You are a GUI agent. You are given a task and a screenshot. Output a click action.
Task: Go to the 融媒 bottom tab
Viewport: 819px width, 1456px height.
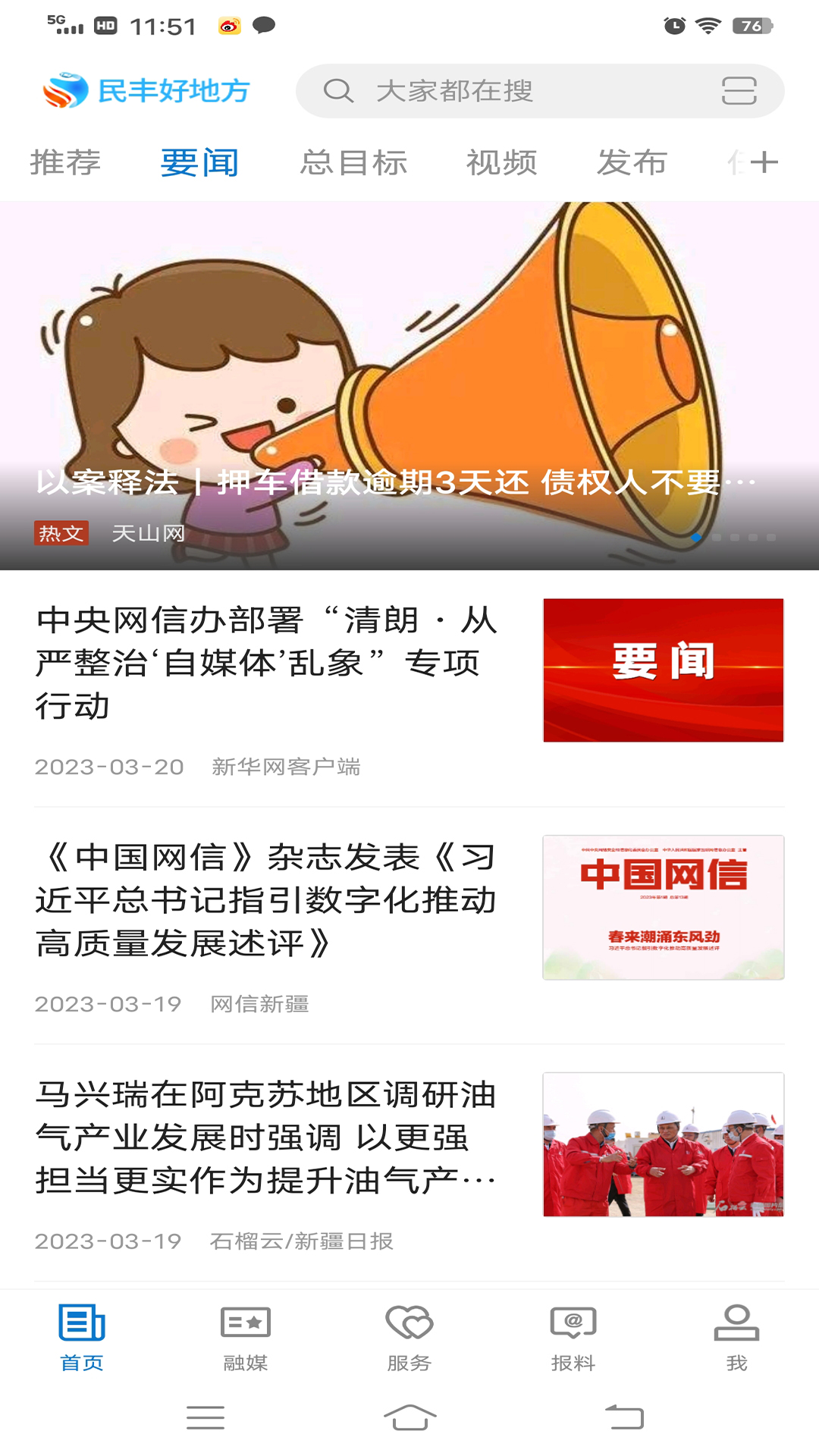(246, 1338)
